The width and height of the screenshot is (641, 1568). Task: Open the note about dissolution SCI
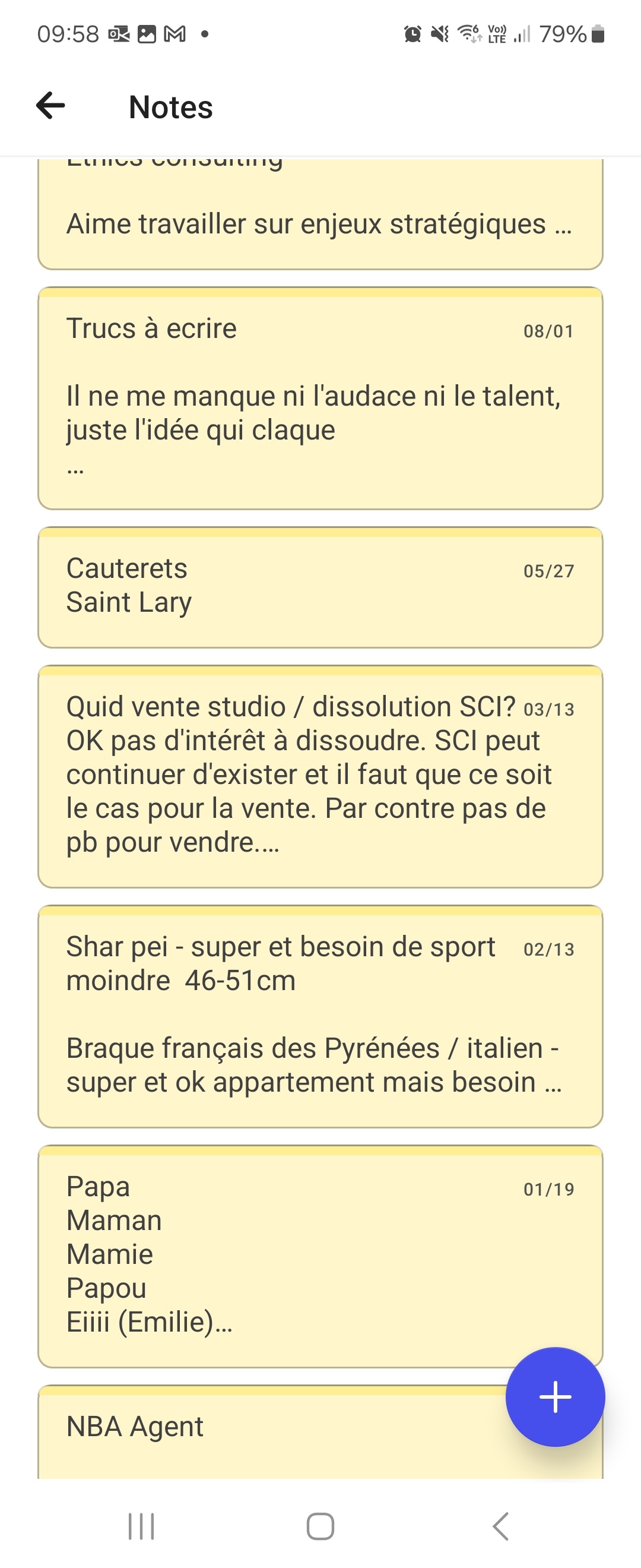coord(320,776)
